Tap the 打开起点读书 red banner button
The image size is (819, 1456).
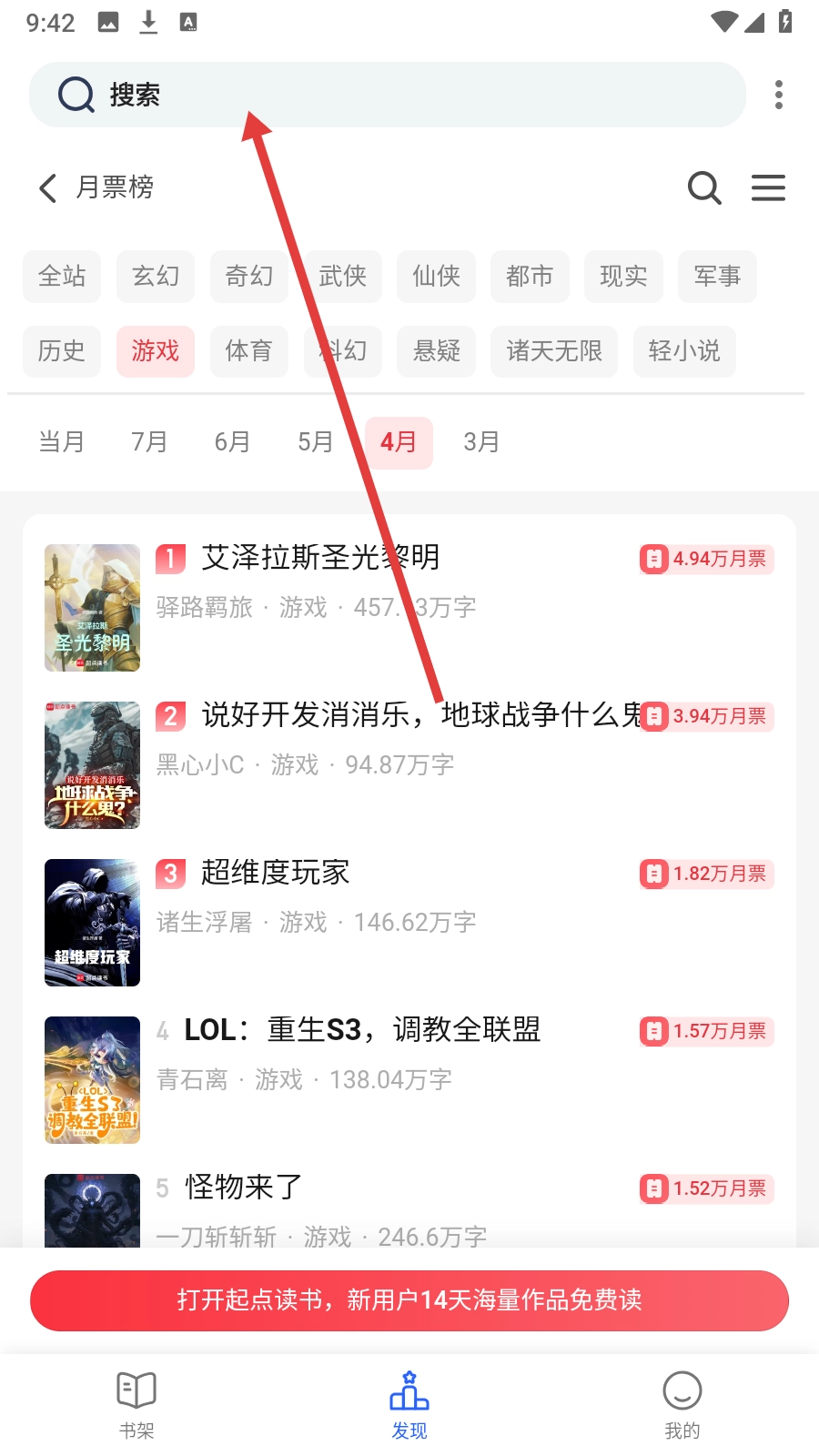click(409, 1299)
